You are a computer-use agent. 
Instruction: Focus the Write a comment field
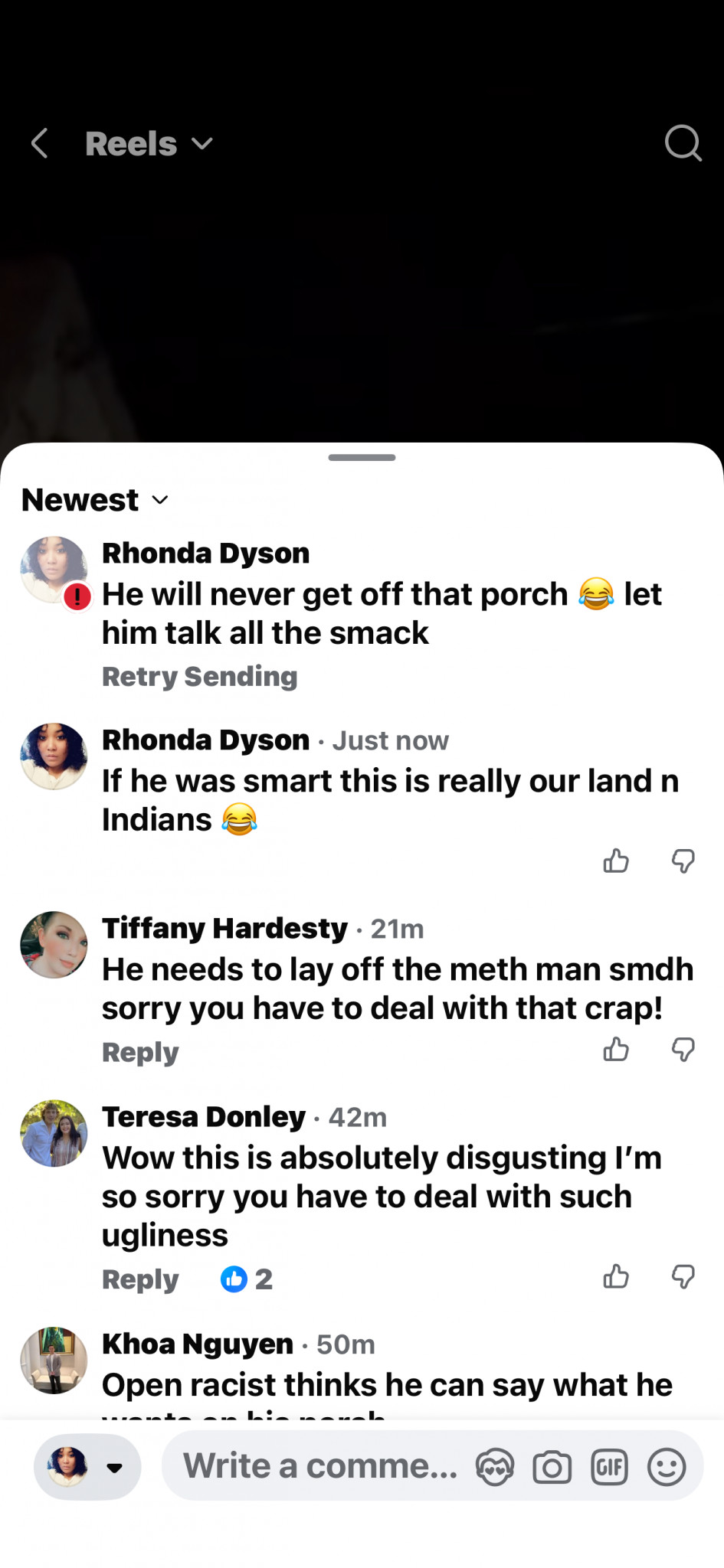(x=319, y=1466)
